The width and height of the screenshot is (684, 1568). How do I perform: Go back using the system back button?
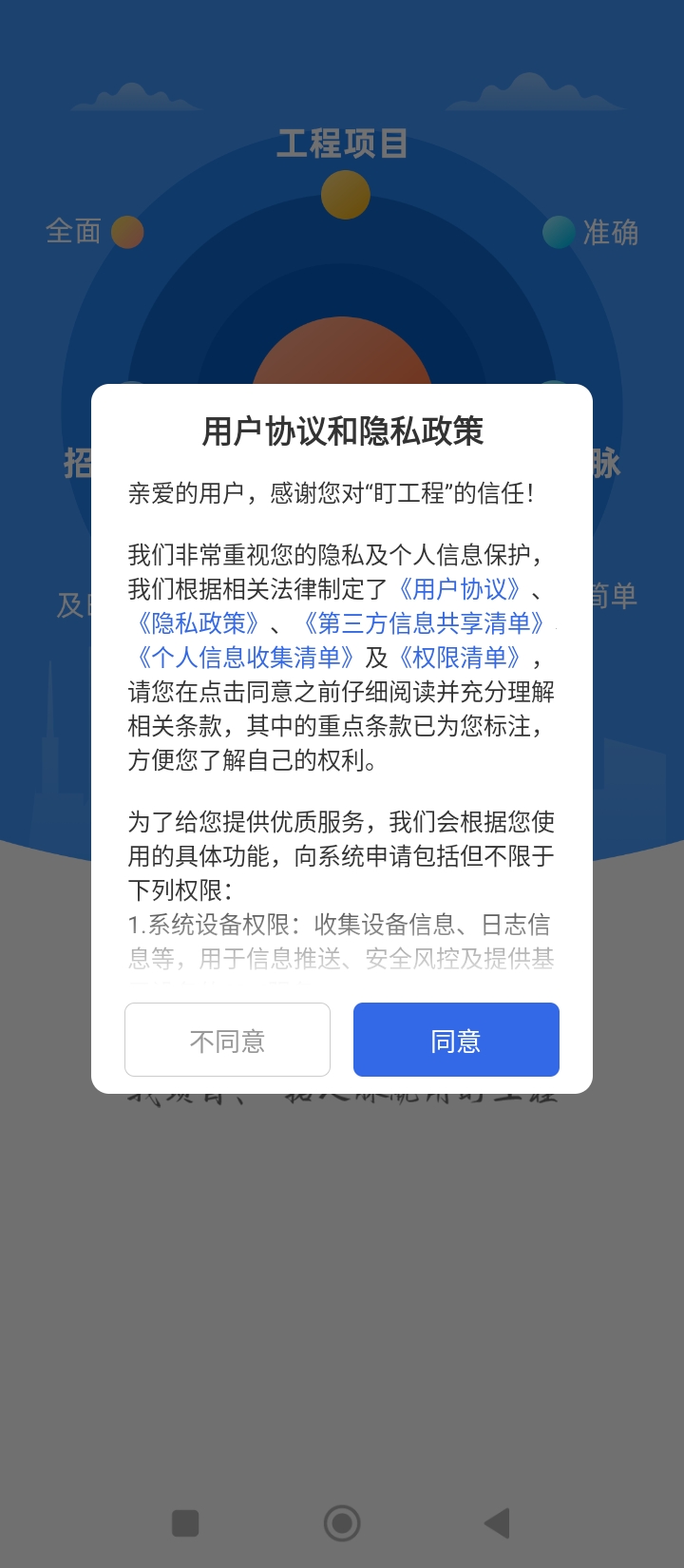pyautogui.click(x=497, y=1523)
